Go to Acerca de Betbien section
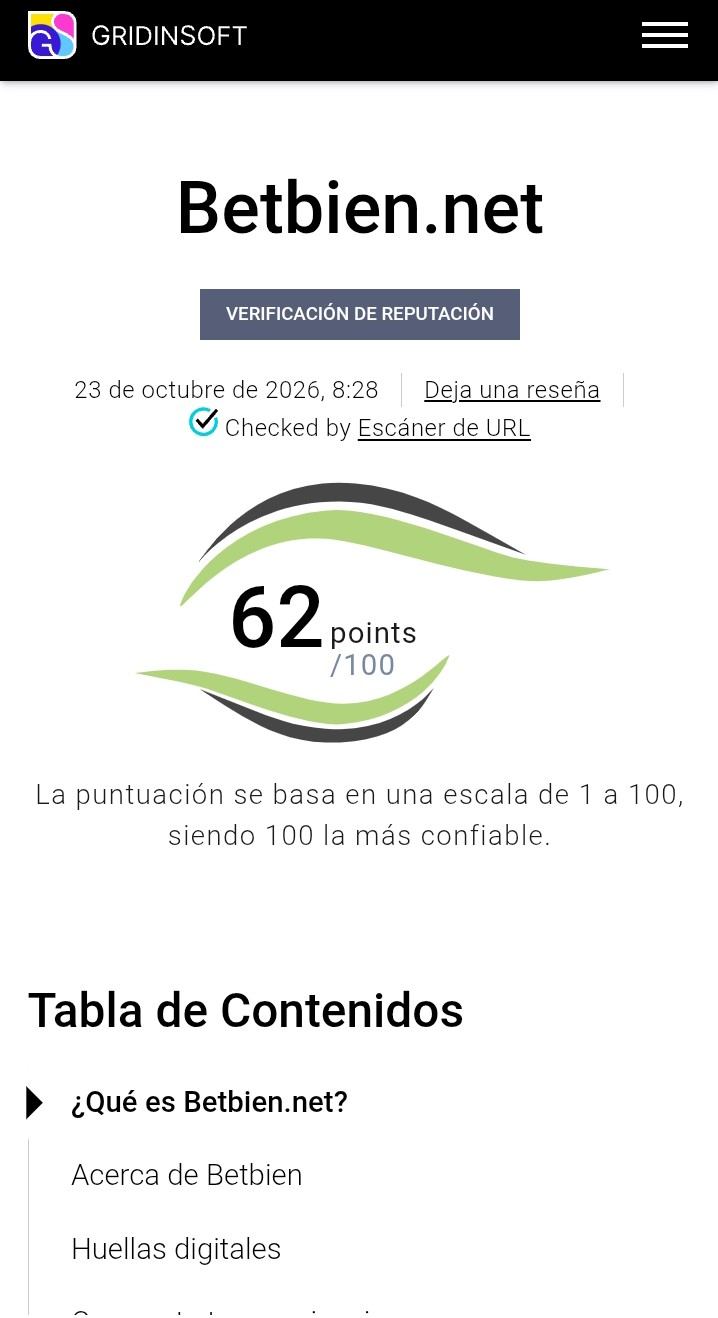The image size is (718, 1318). pyautogui.click(x=187, y=1175)
